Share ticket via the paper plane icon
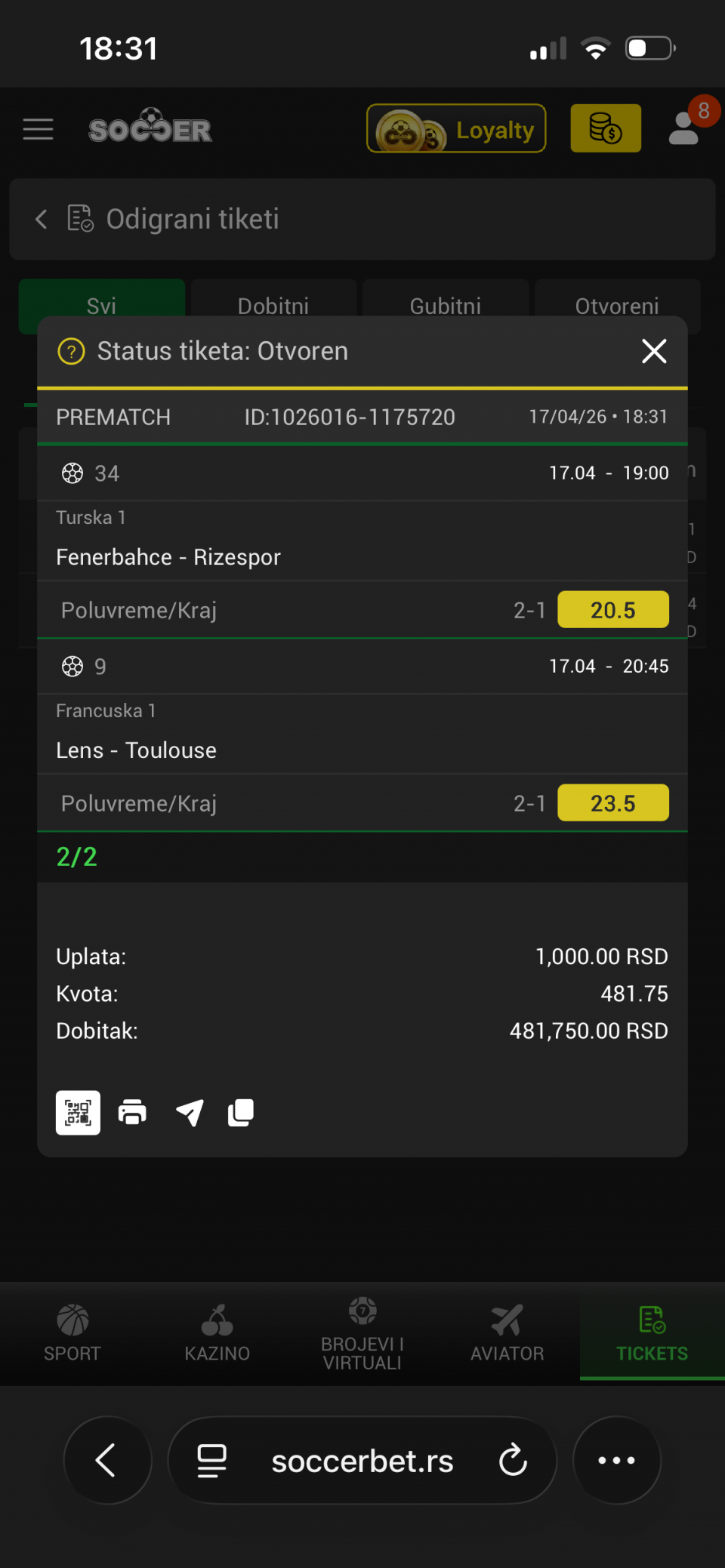The height and width of the screenshot is (1568, 725). (x=190, y=1112)
